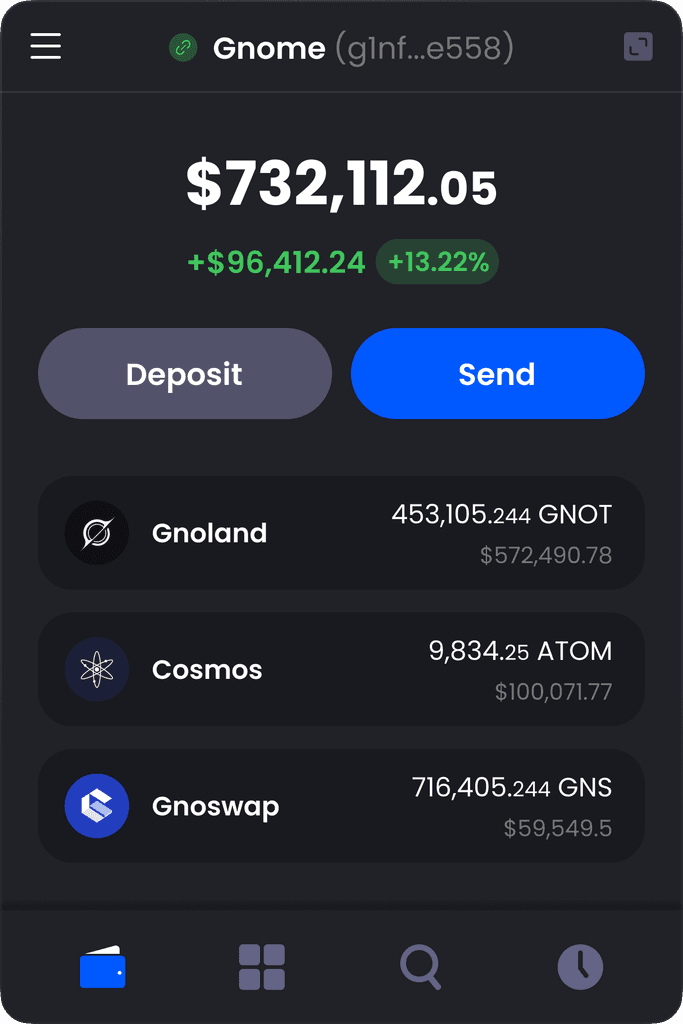Switch to the wallet tab

103,967
